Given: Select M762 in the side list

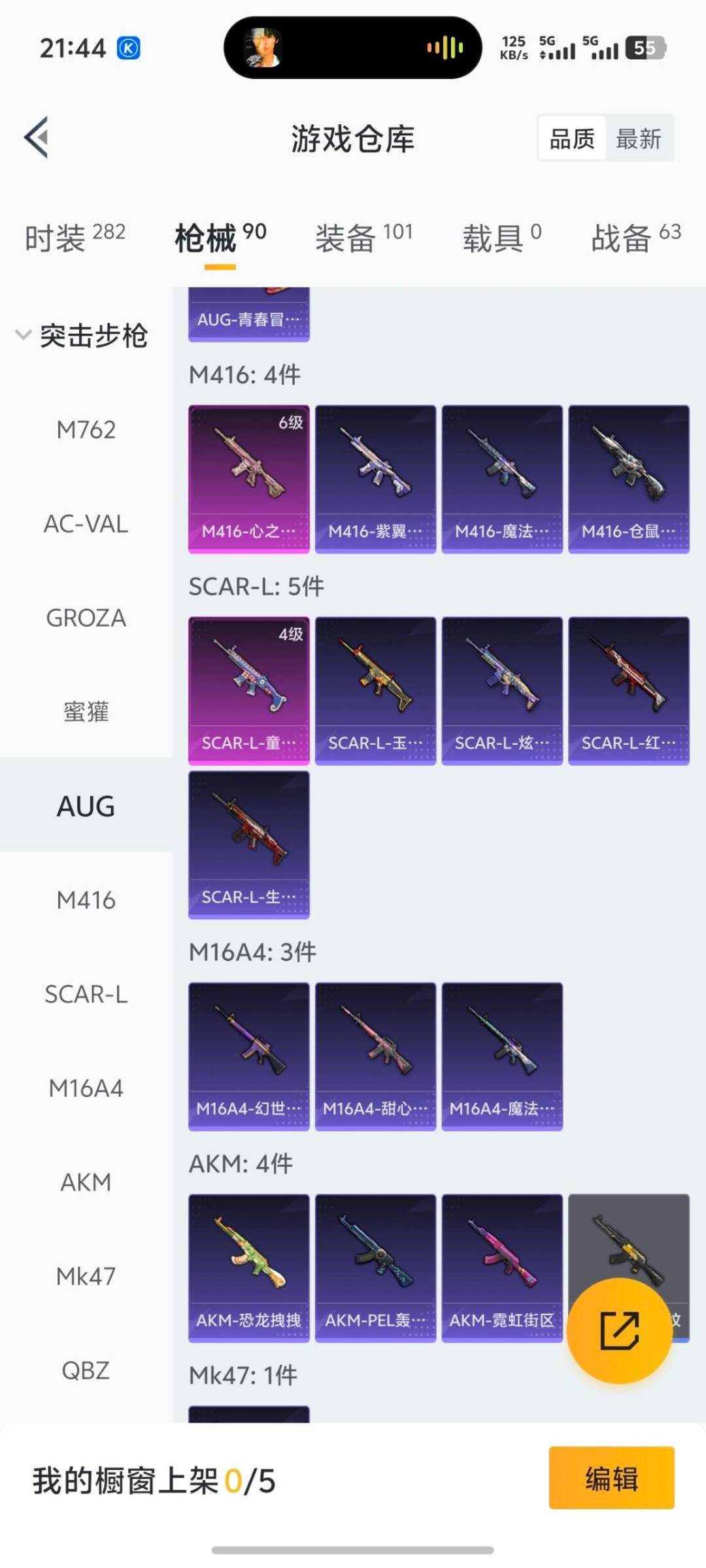Looking at the screenshot, I should tap(86, 430).
